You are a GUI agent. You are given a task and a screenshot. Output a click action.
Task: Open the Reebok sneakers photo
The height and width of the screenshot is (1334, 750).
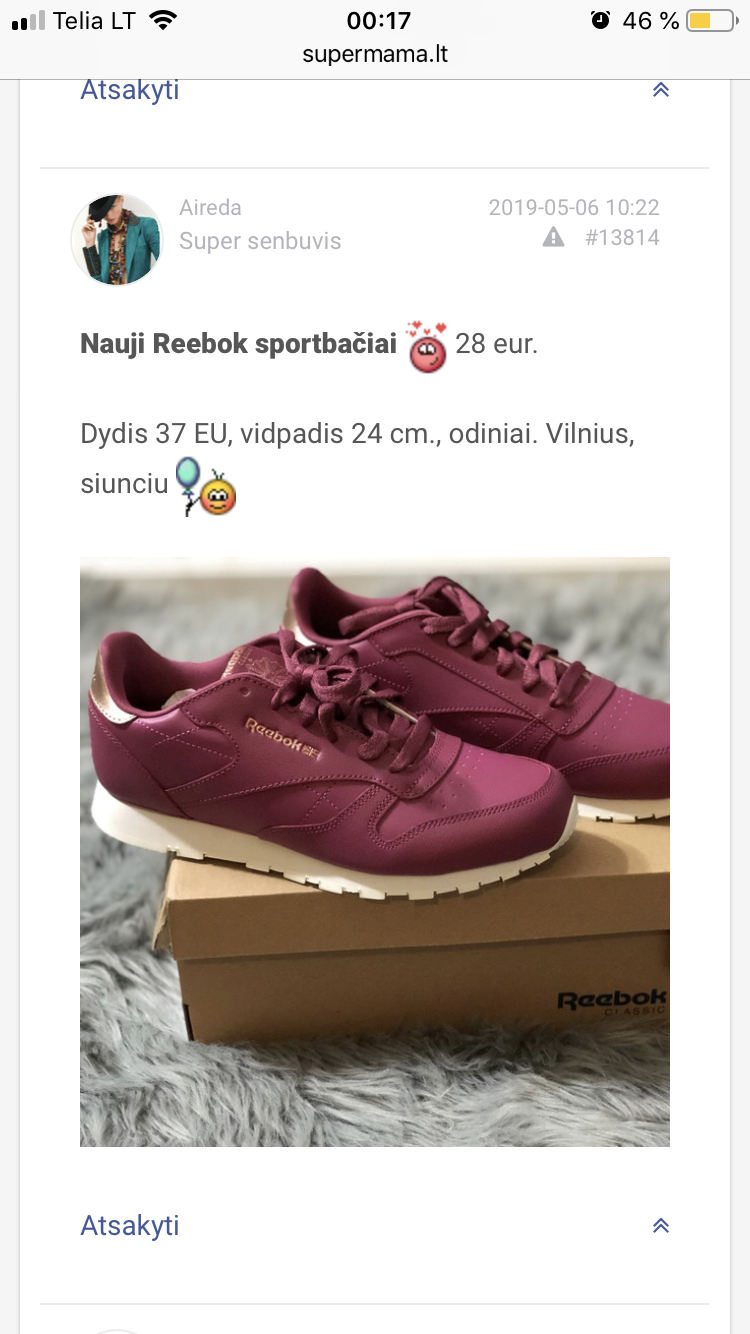375,851
